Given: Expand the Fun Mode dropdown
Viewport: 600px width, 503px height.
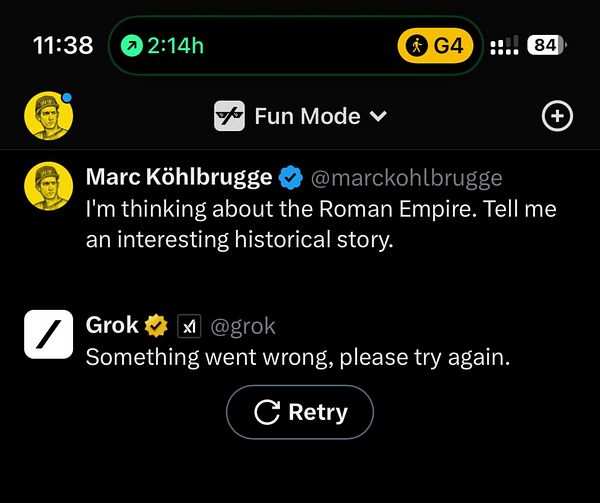Looking at the screenshot, I should pyautogui.click(x=300, y=116).
